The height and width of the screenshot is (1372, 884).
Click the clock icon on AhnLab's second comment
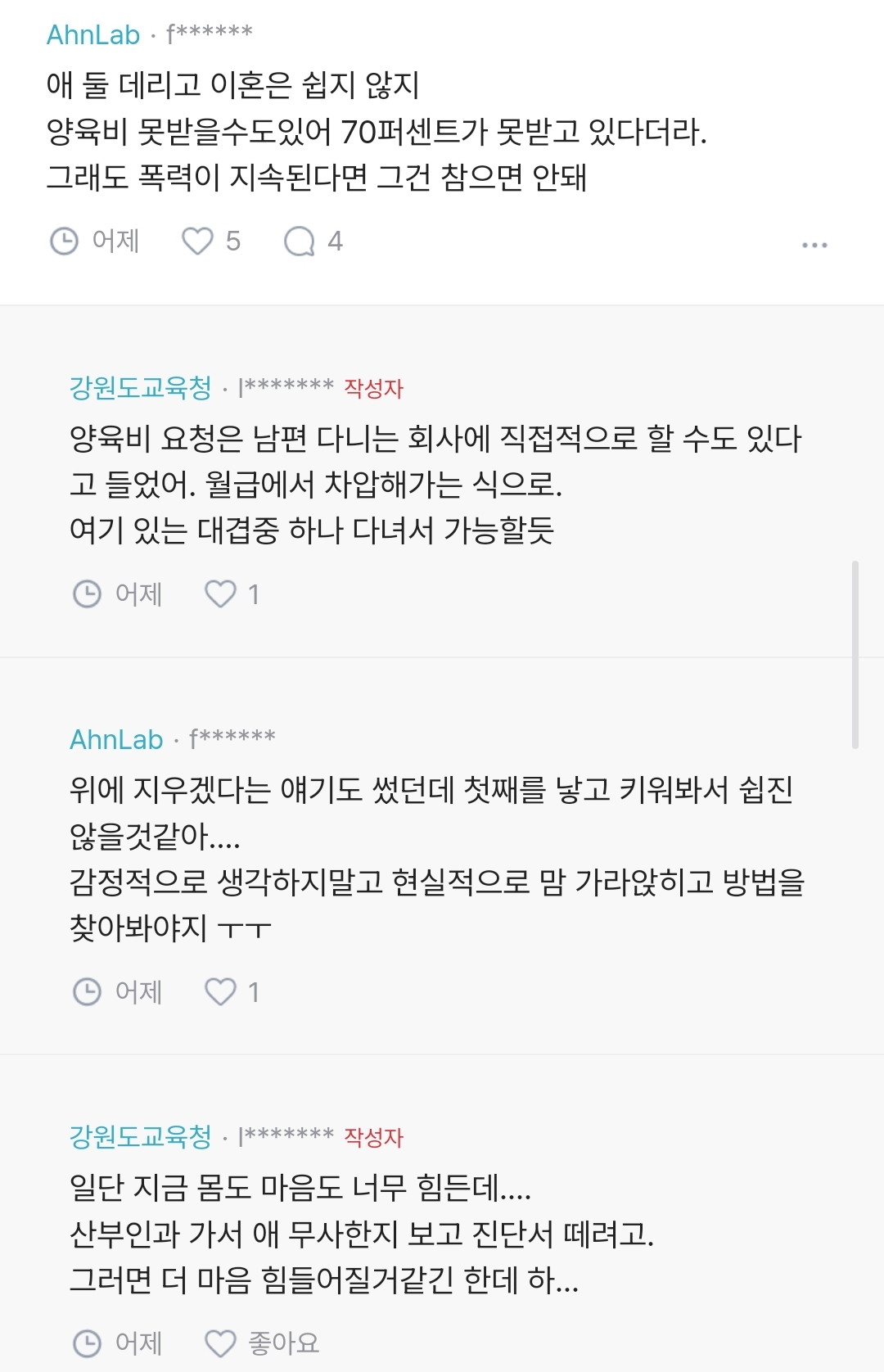[86, 991]
